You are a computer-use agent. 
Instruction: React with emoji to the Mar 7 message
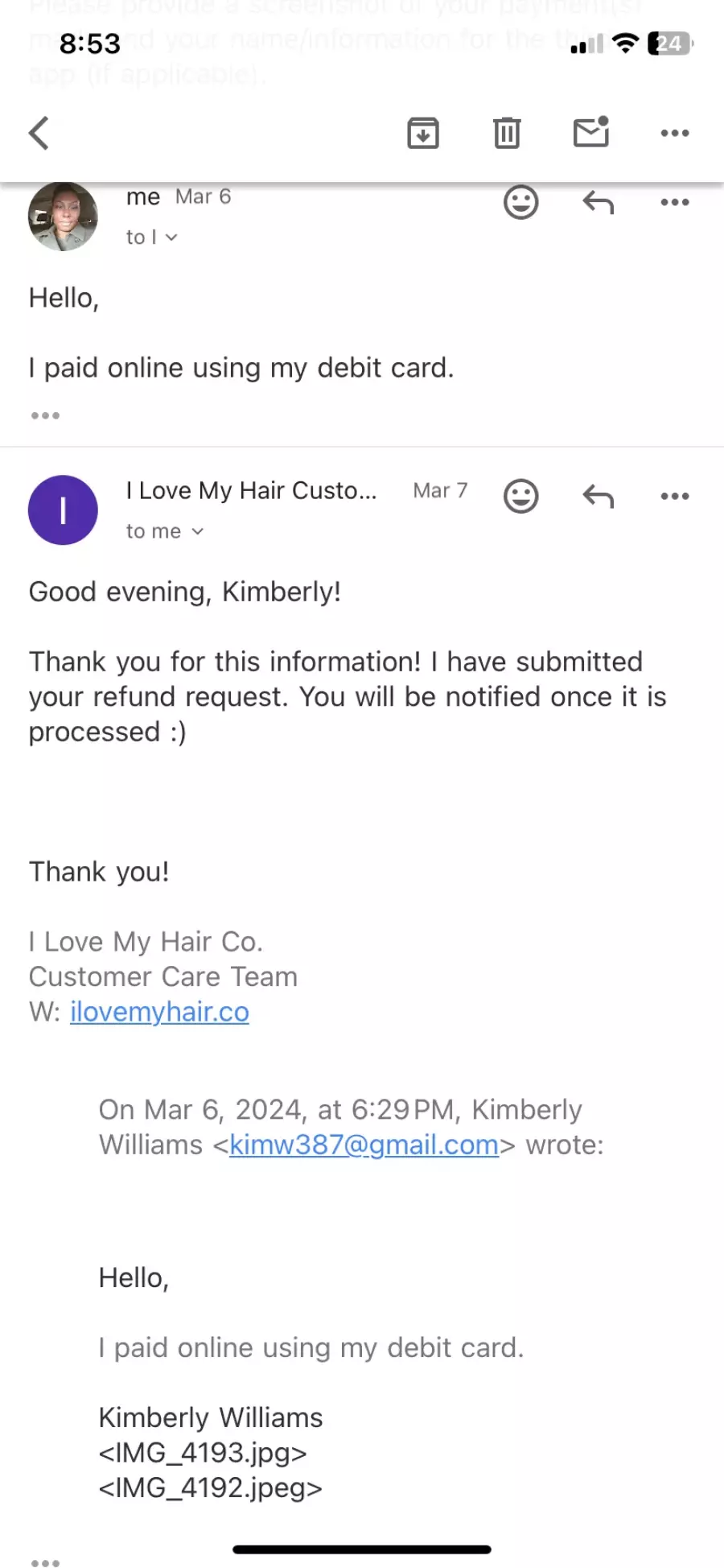tap(521, 496)
